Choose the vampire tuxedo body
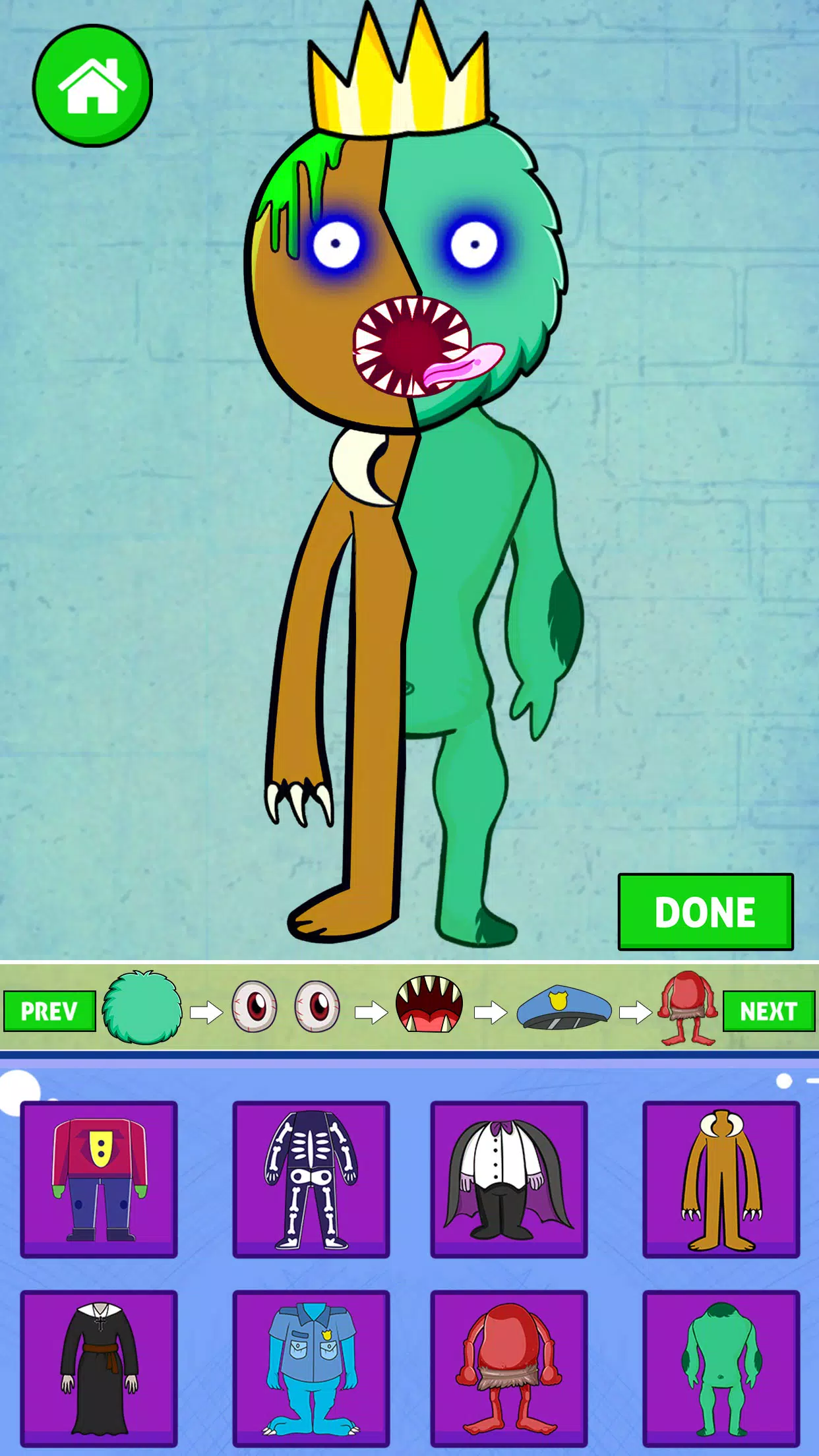Viewport: 819px width, 1456px height. pos(508,1180)
